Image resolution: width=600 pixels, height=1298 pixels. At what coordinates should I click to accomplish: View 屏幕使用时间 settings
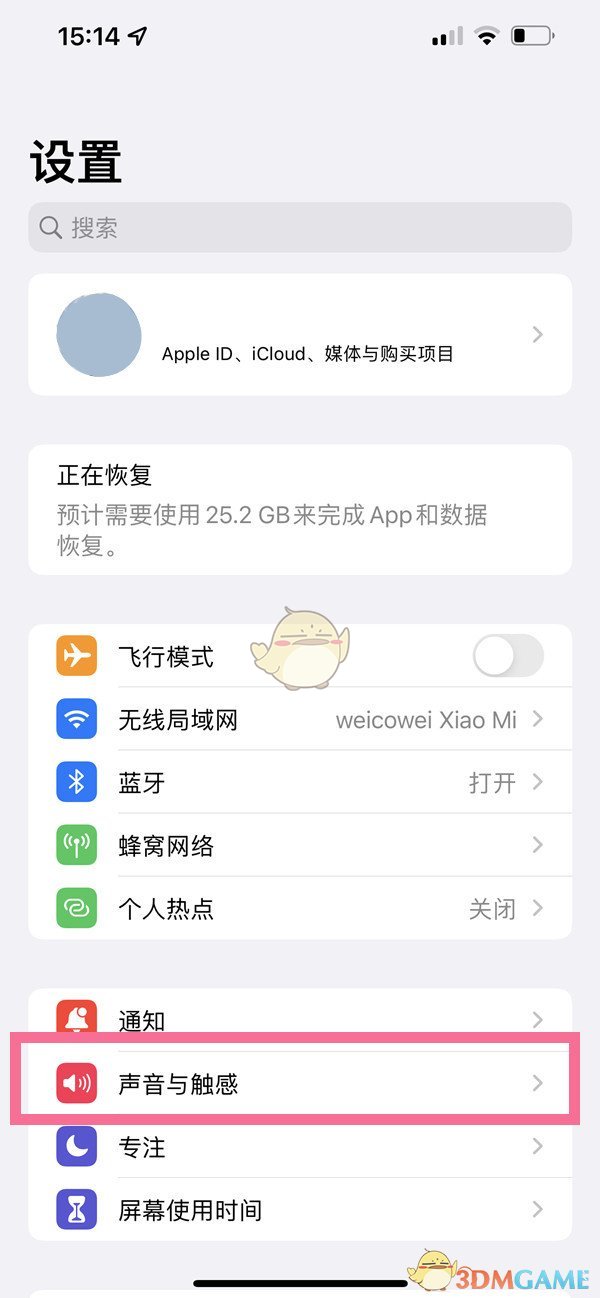tap(300, 1210)
